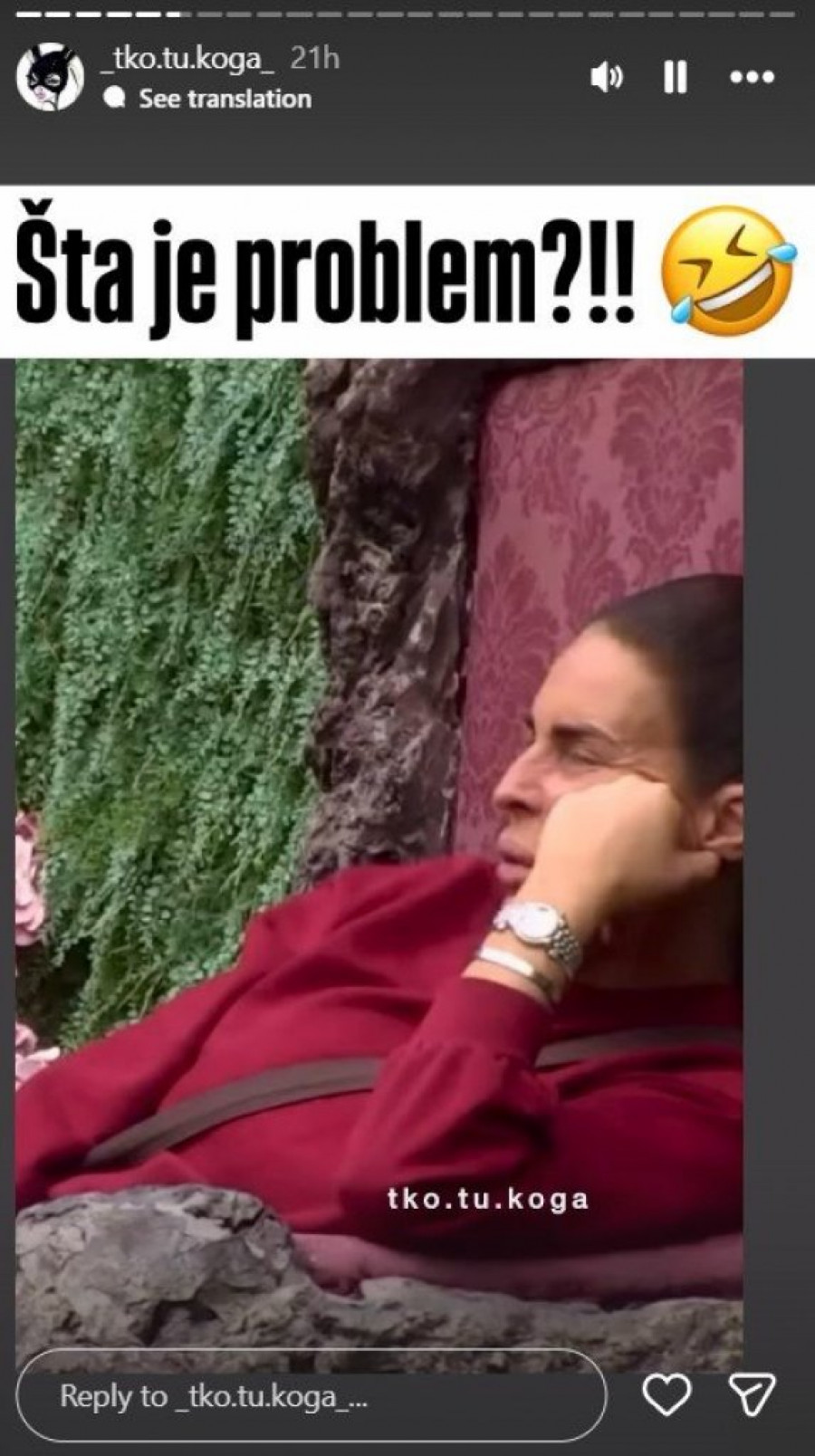Tap the _tko.tu.koga_ username

tap(189, 59)
